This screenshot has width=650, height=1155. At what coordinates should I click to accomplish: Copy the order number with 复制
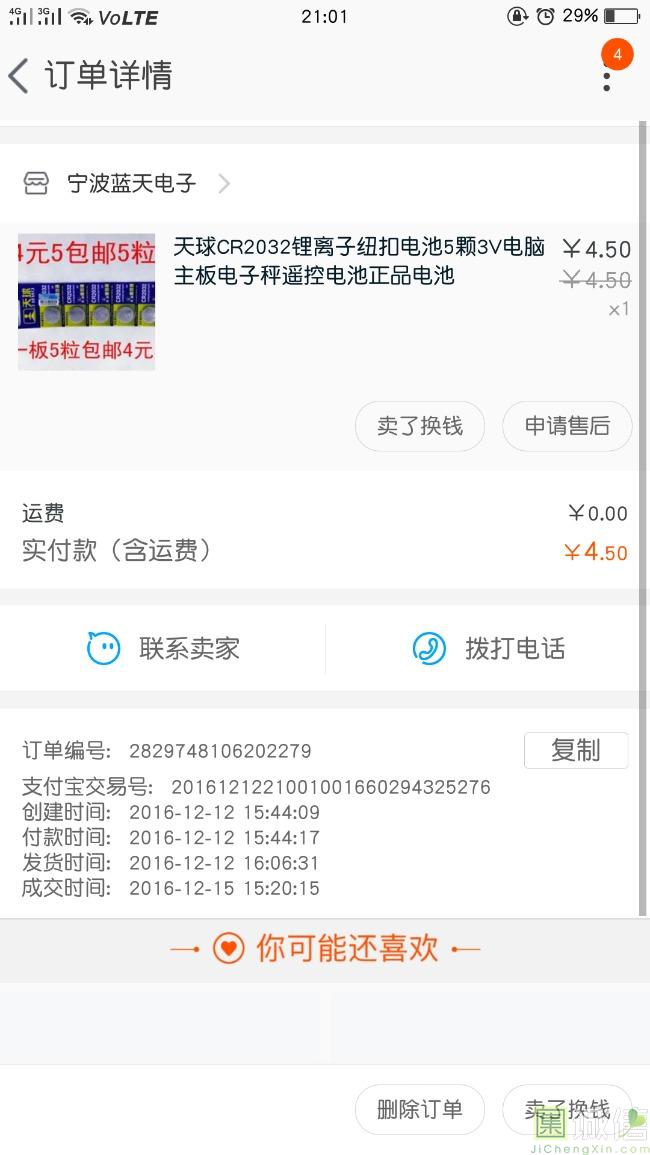[x=575, y=750]
